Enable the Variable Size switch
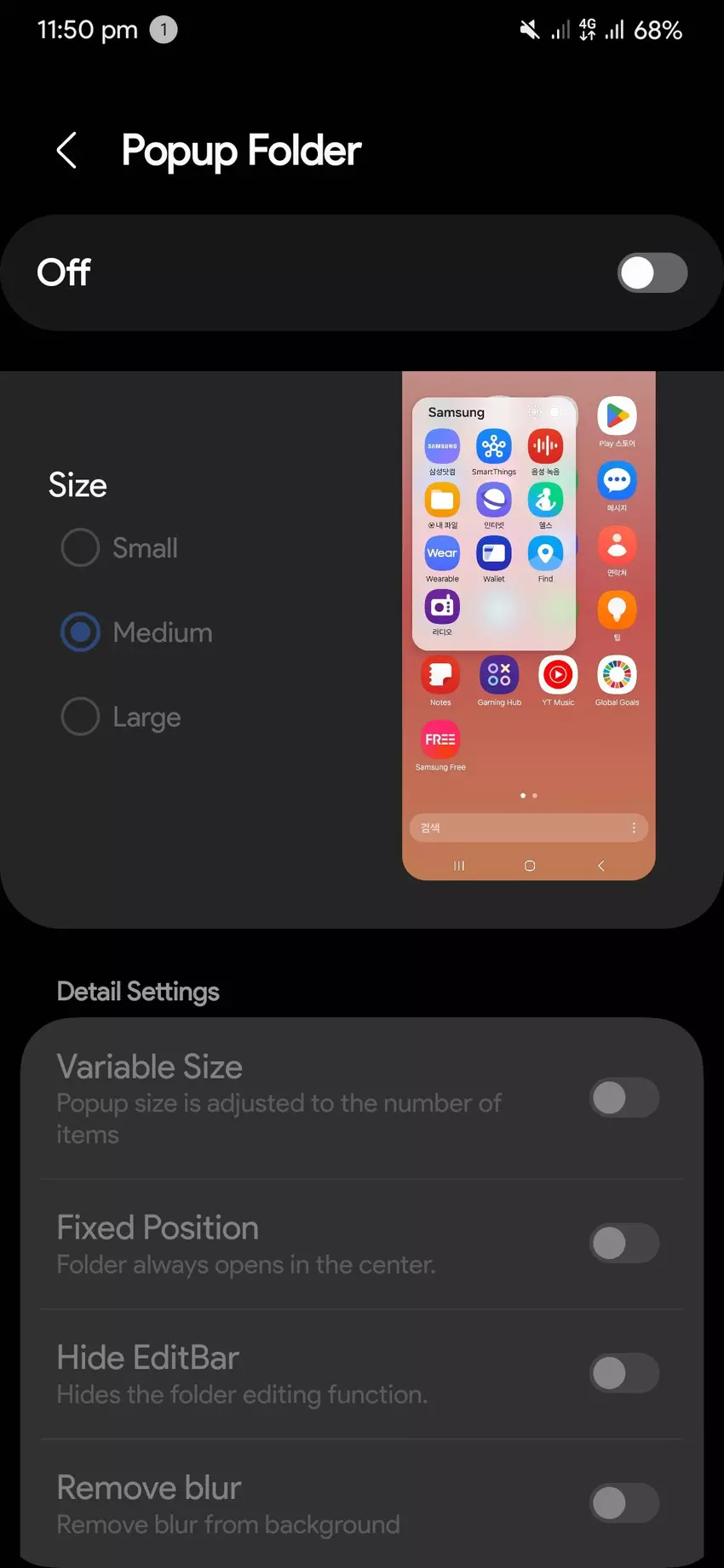The image size is (724, 1568). tap(624, 1098)
